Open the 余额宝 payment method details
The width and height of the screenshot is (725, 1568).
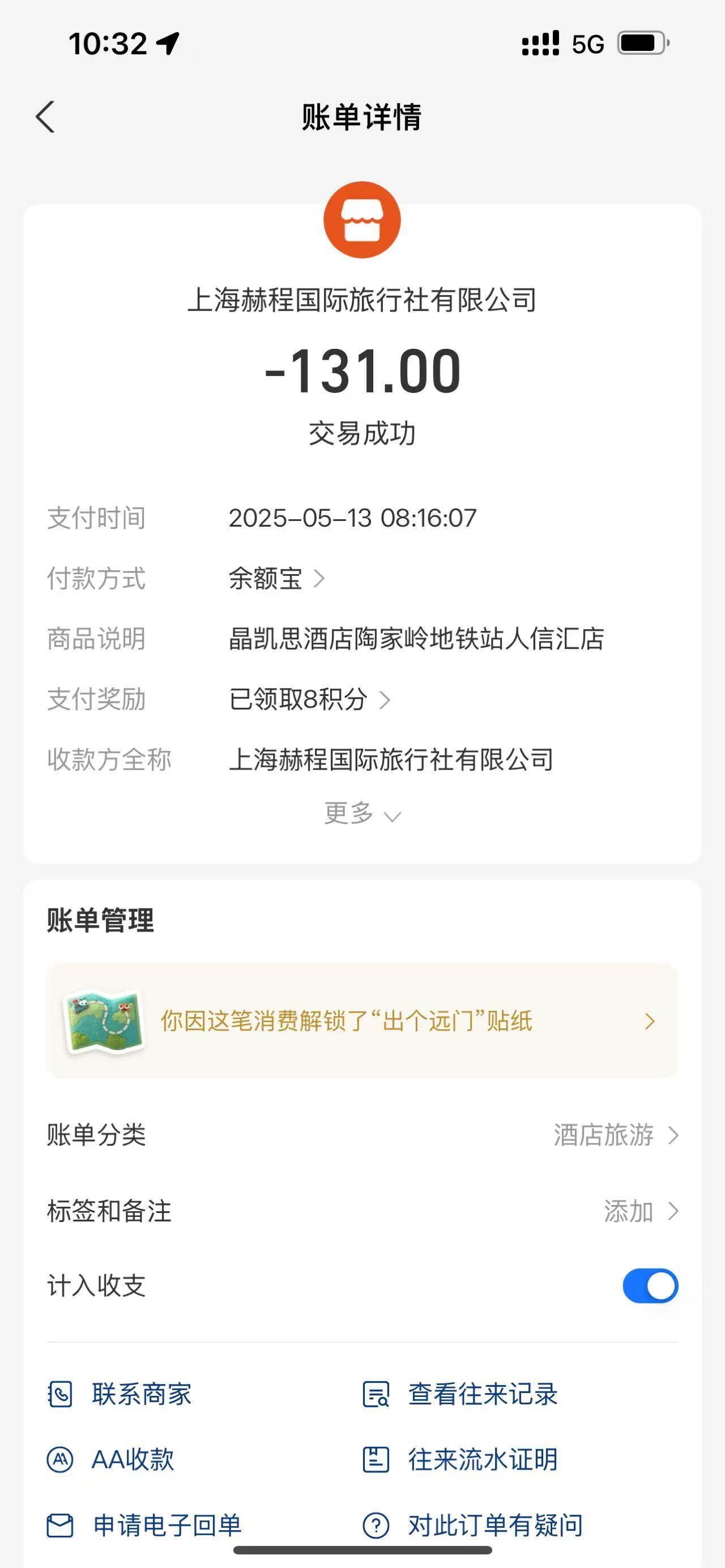coord(277,578)
